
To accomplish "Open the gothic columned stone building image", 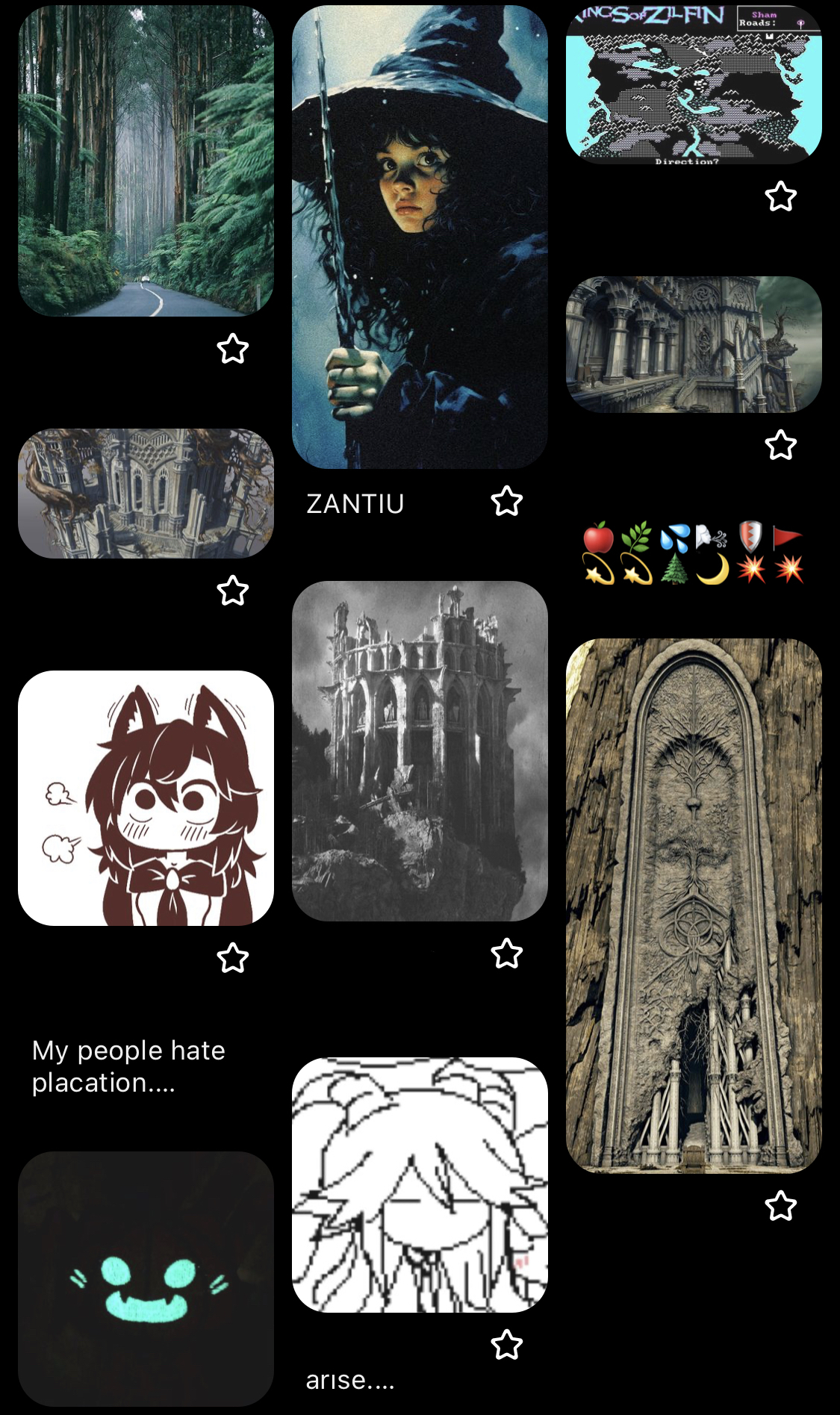I will tap(694, 344).
